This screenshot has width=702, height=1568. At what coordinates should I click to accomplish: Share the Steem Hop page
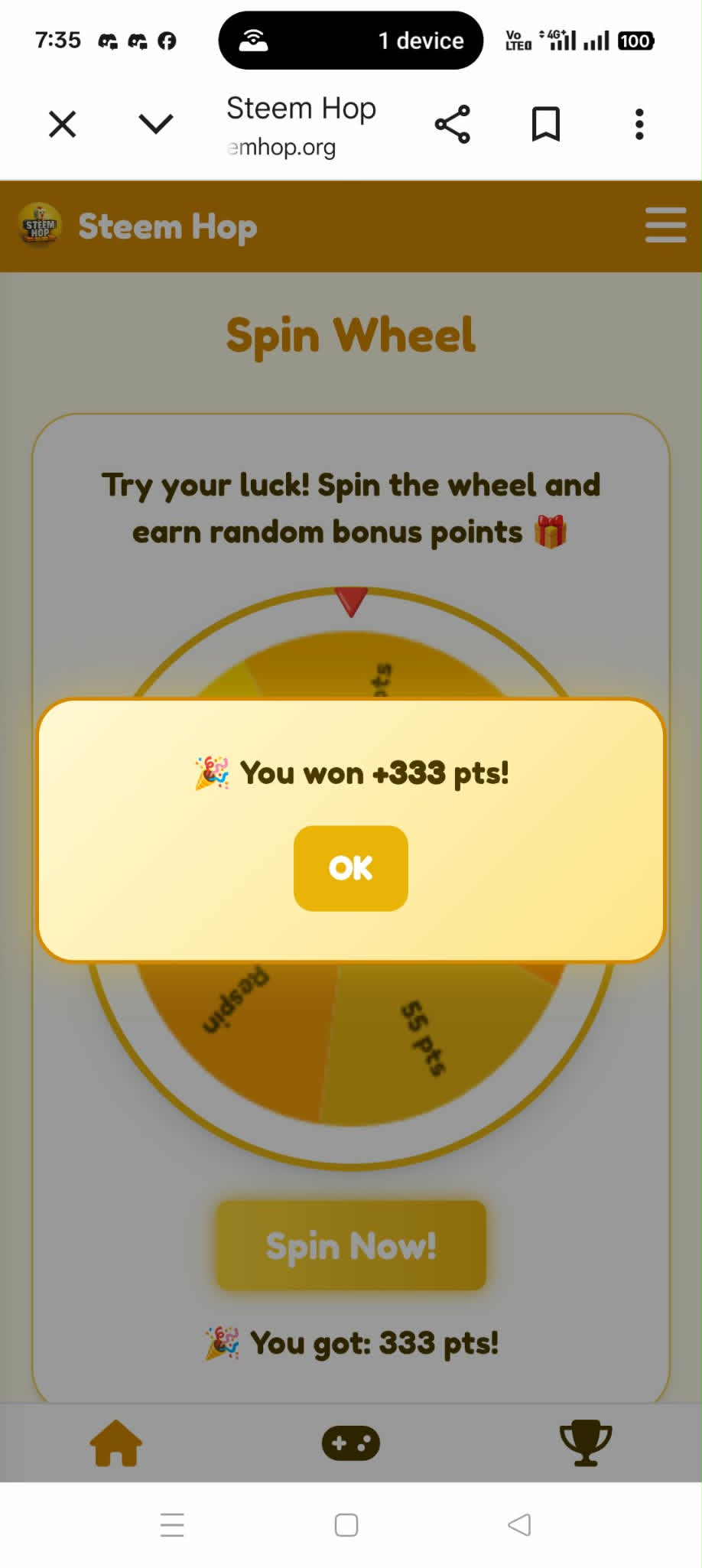[x=452, y=125]
